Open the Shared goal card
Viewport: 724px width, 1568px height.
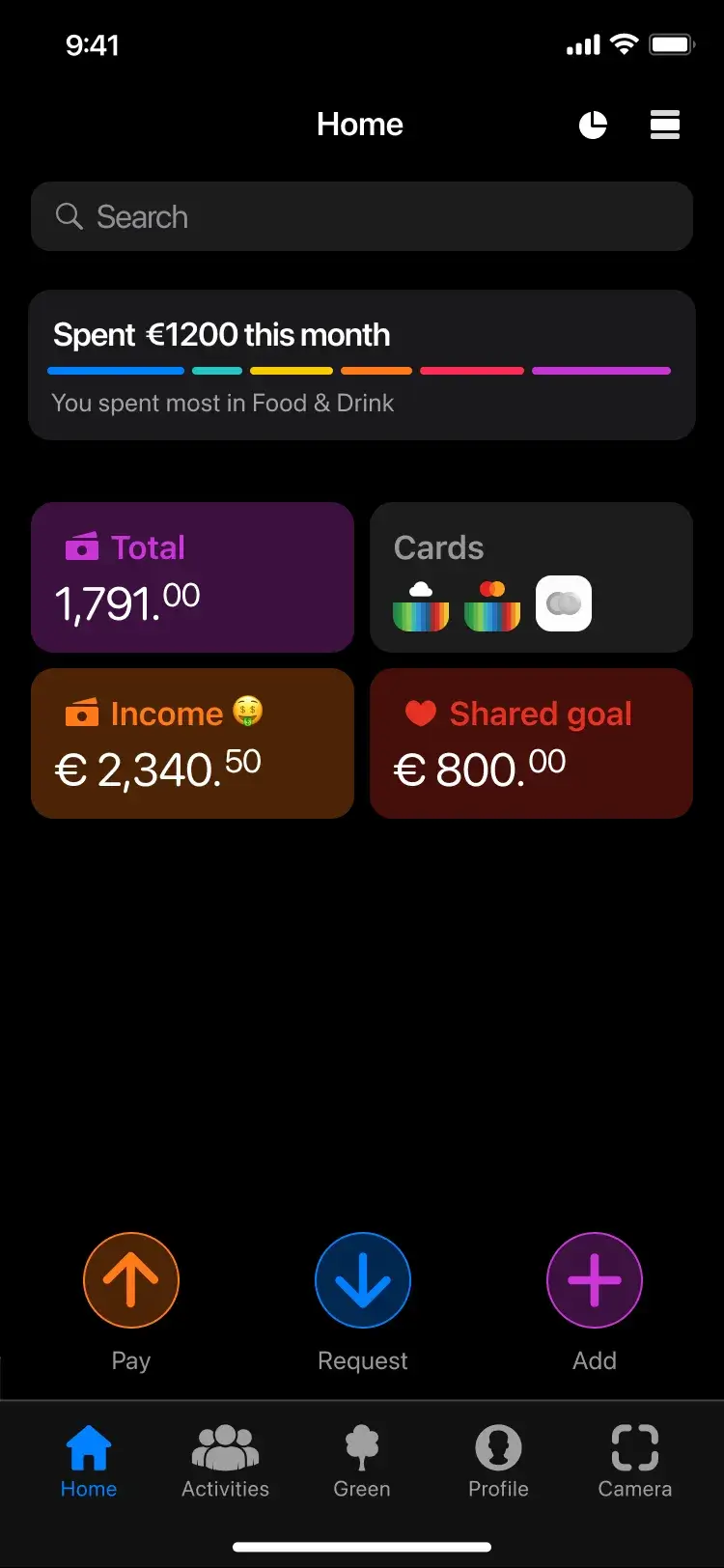tap(532, 743)
